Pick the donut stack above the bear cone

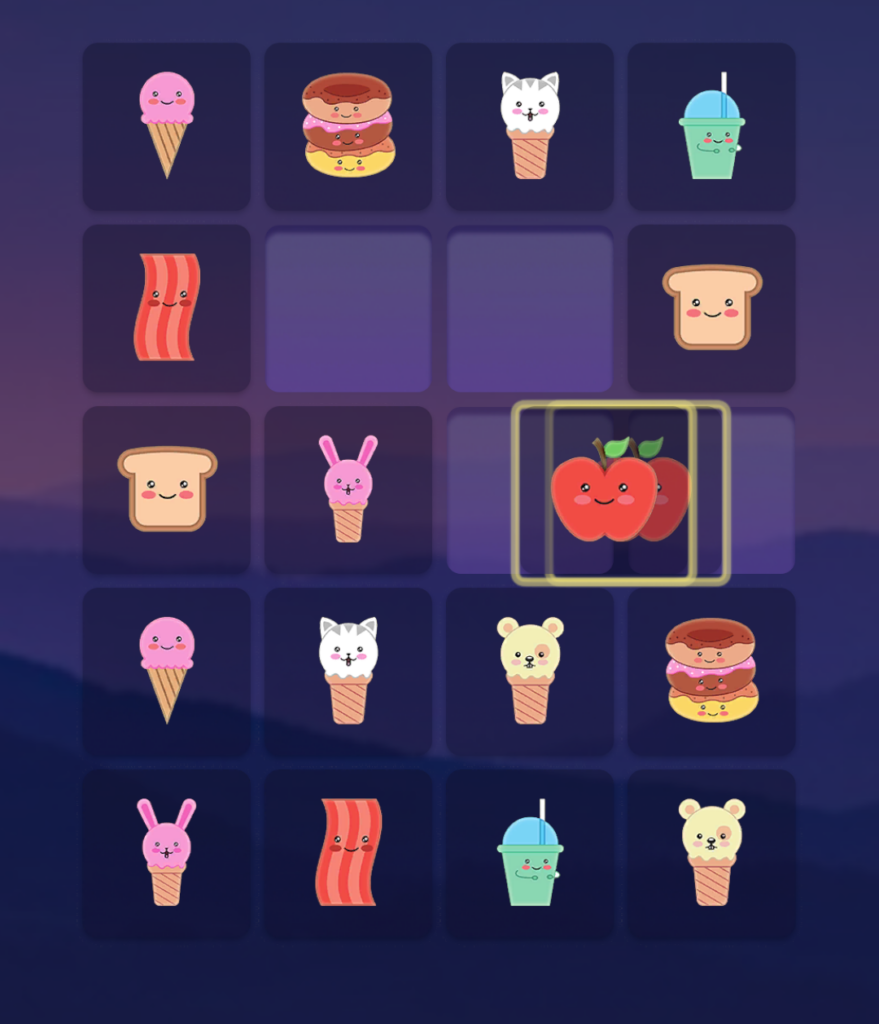point(712,671)
